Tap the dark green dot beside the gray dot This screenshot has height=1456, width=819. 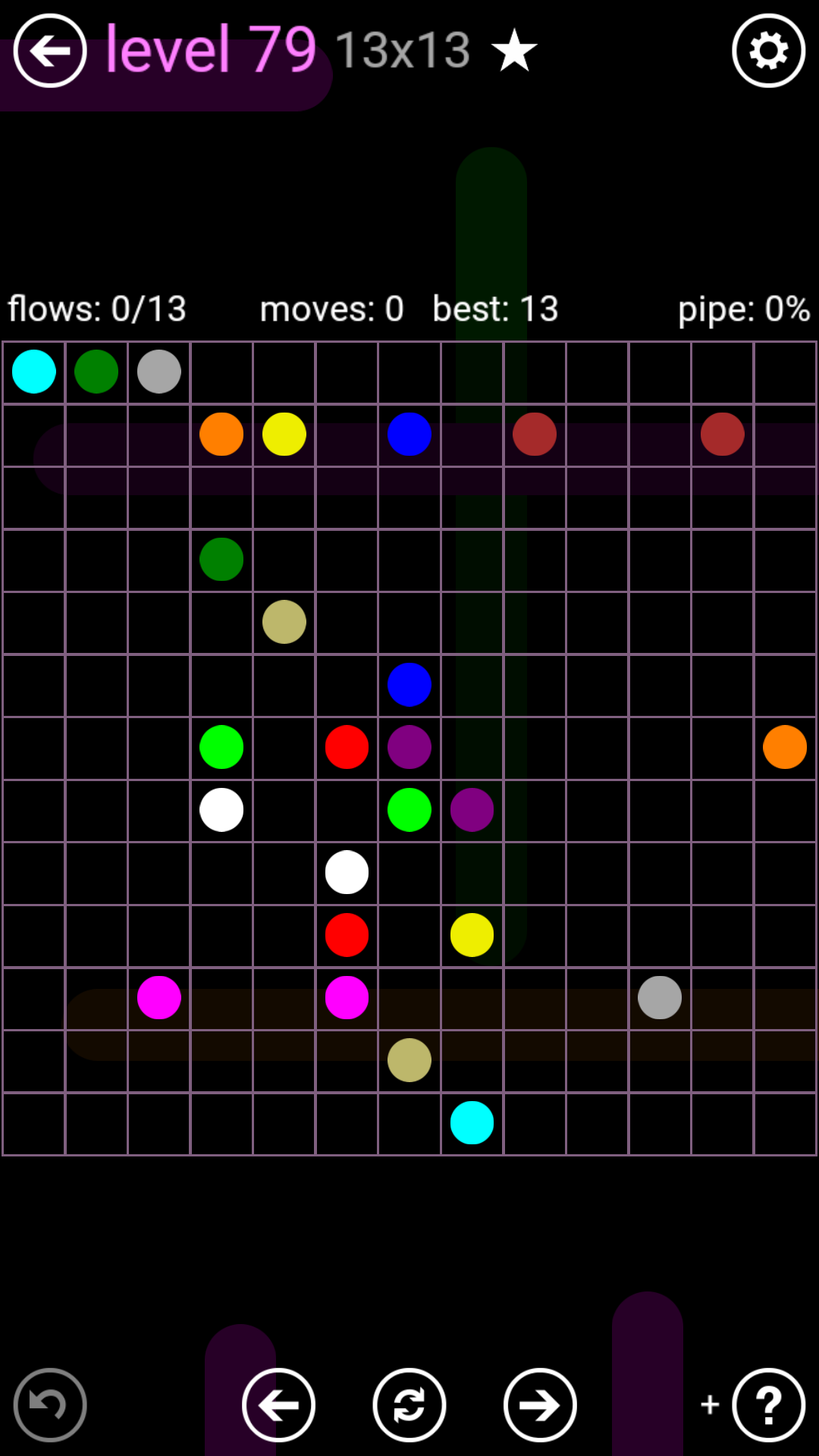pos(96,372)
